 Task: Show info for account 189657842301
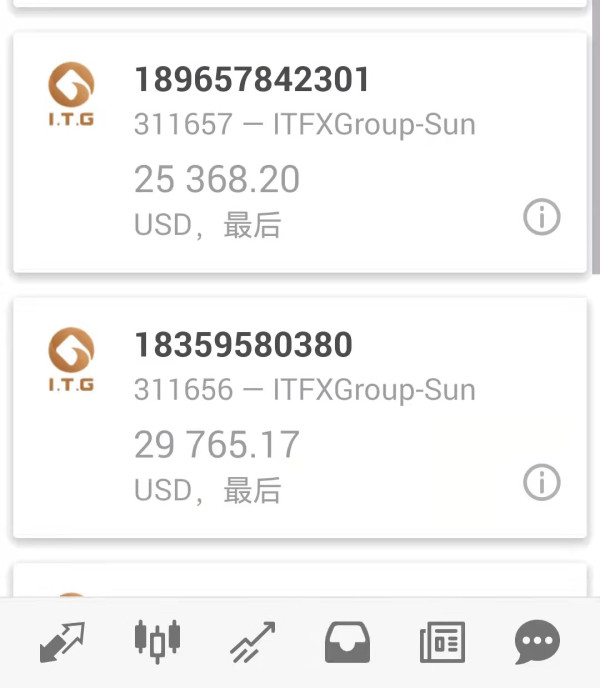pyautogui.click(x=542, y=216)
